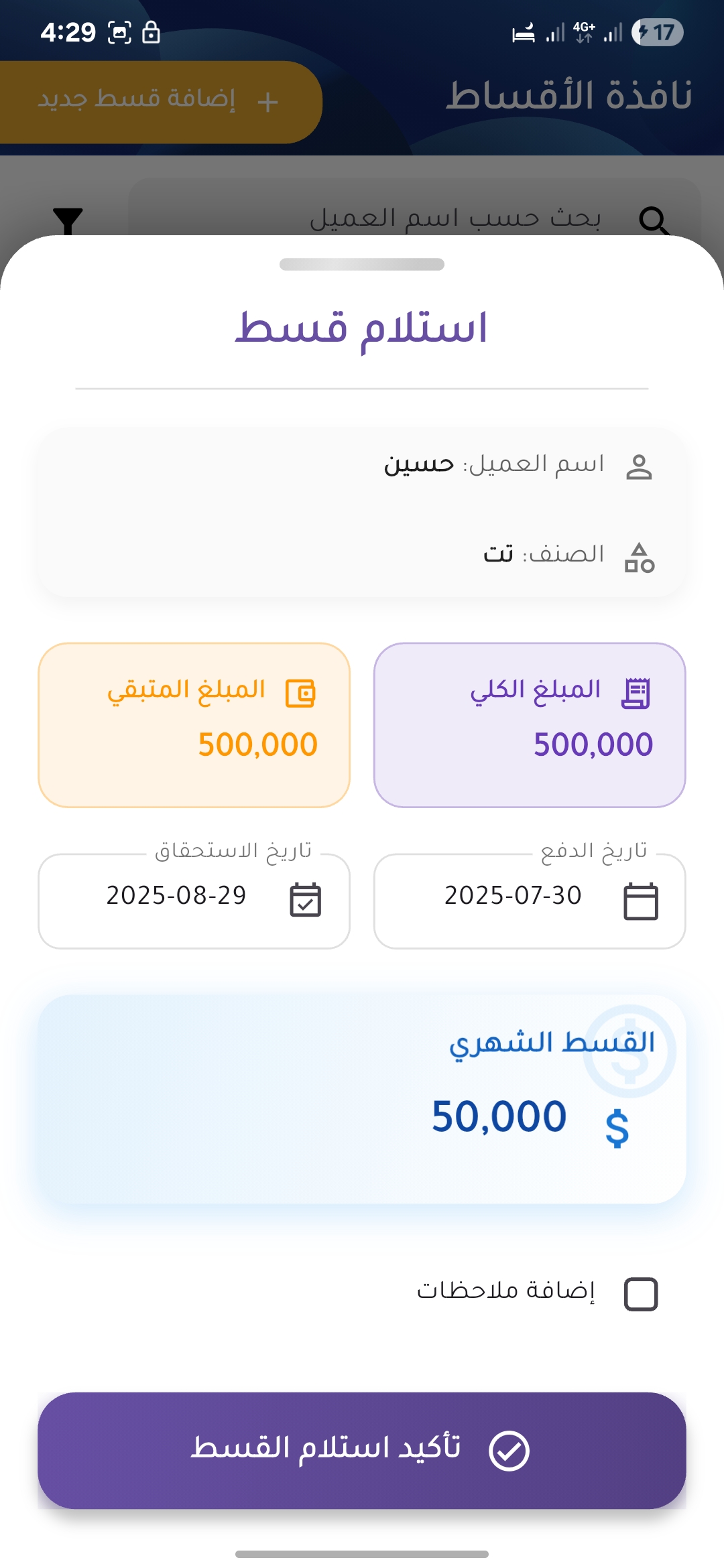The width and height of the screenshot is (724, 1568).
Task: Check the إضافة ملاحظات (add notes) checkbox
Action: [640, 1293]
